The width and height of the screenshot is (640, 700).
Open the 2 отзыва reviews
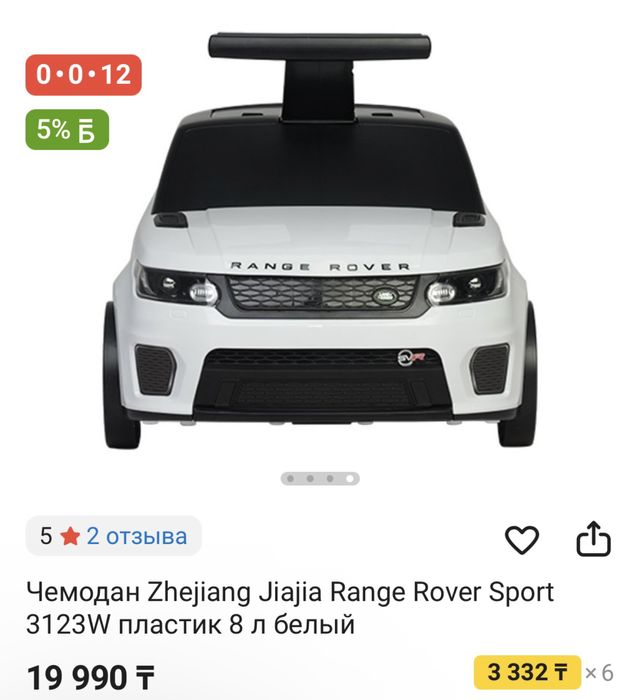136,536
